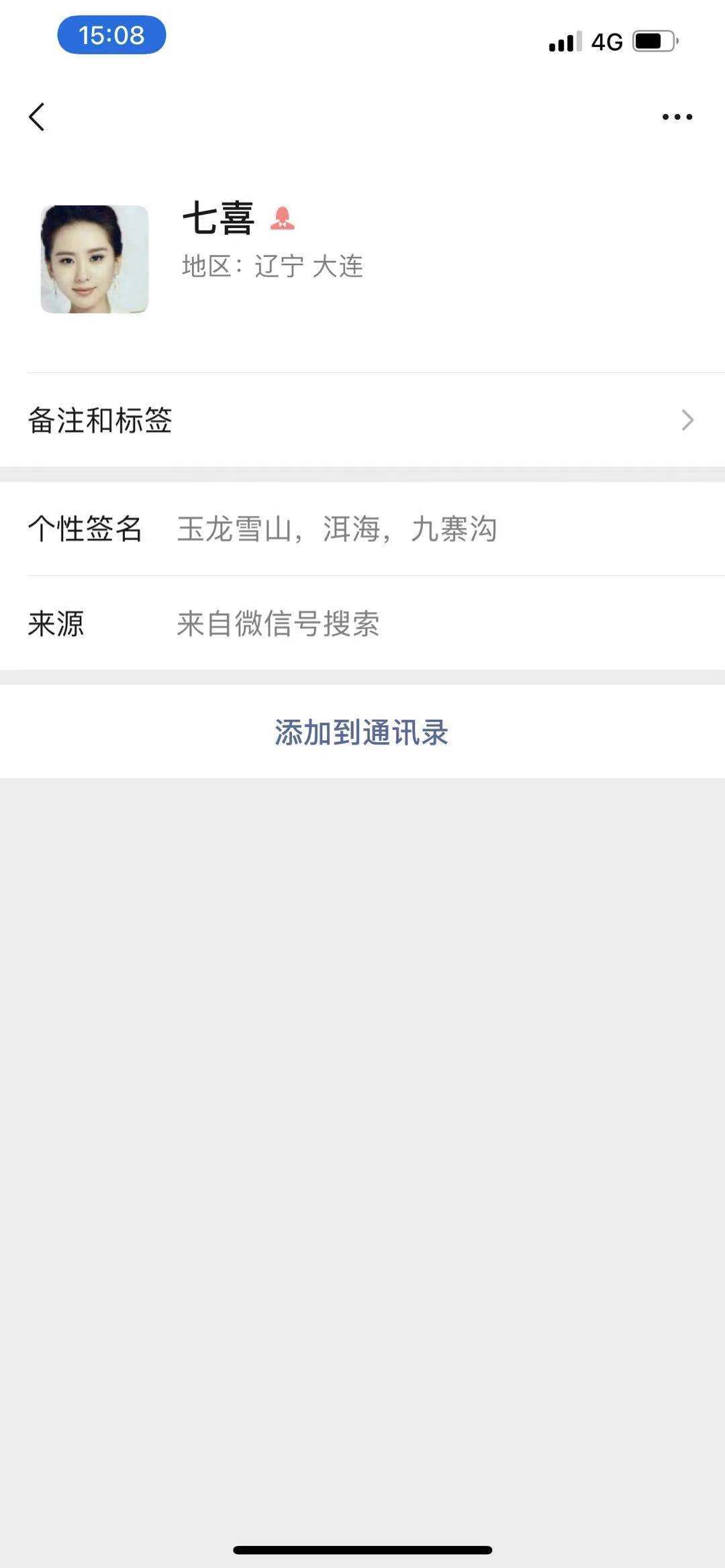Tap the back arrow to return
This screenshot has height=1568, width=725.
(x=38, y=117)
